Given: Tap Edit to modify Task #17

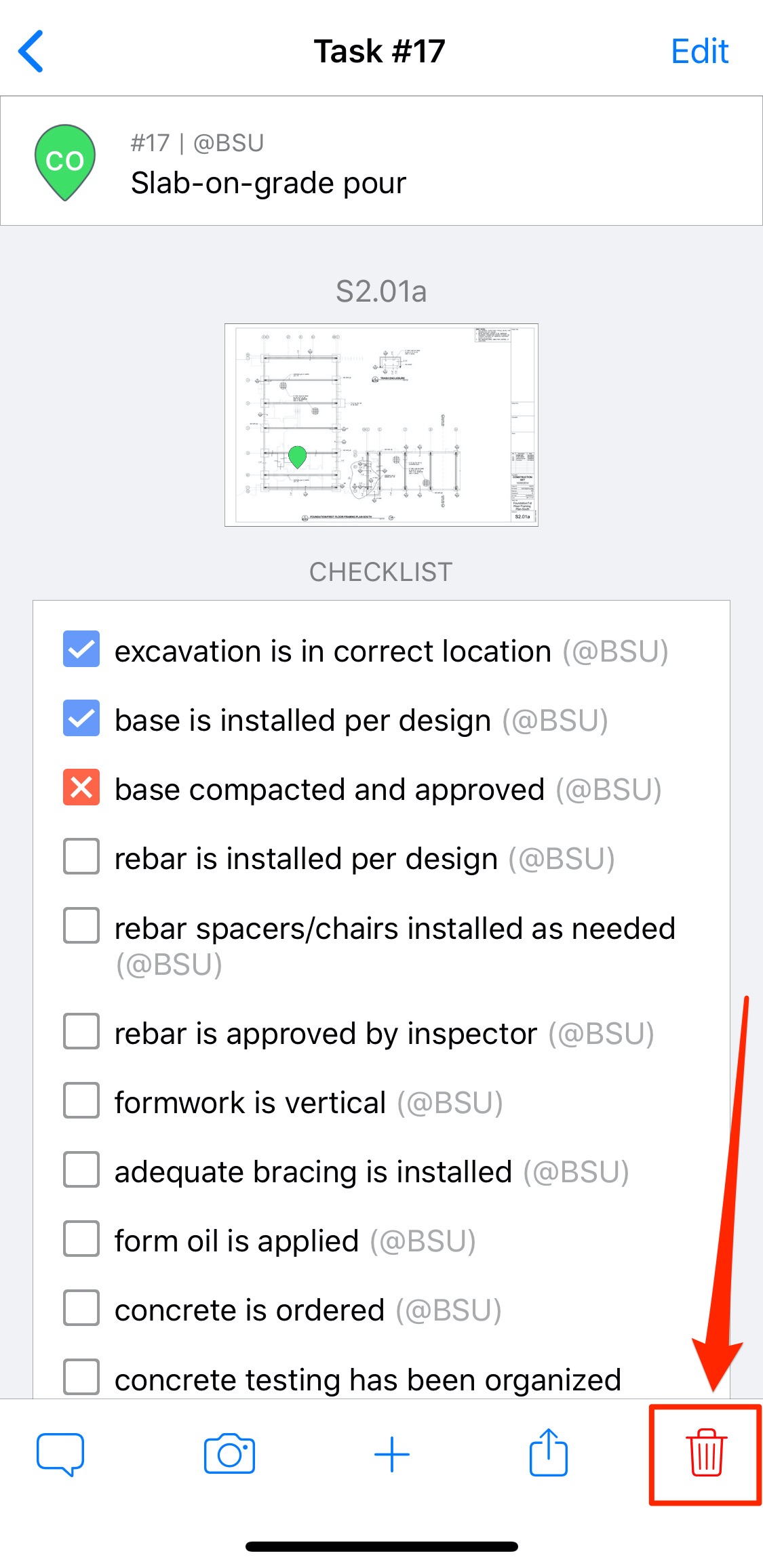Looking at the screenshot, I should 699,52.
